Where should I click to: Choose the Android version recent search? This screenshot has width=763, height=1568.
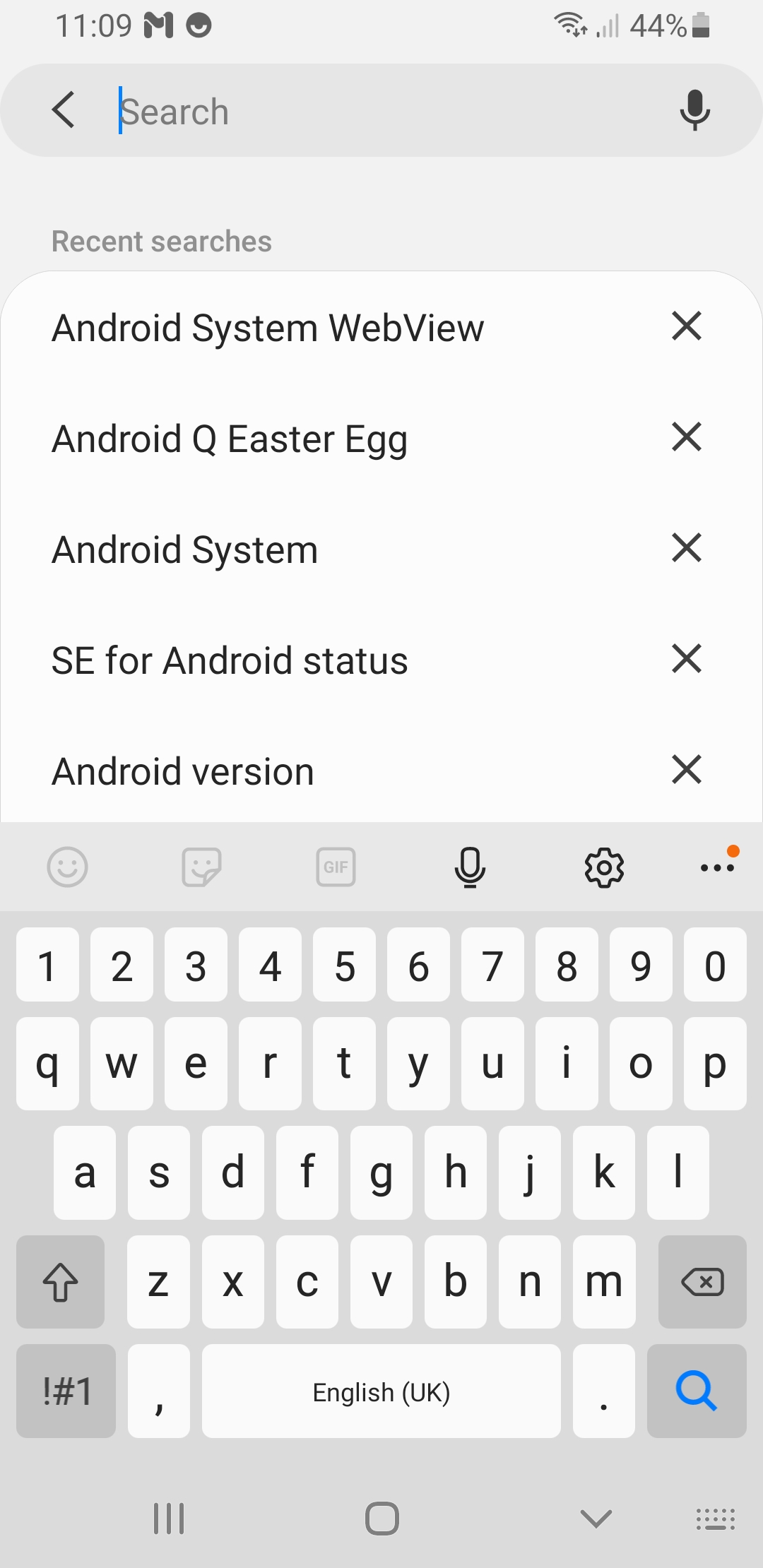coord(183,771)
